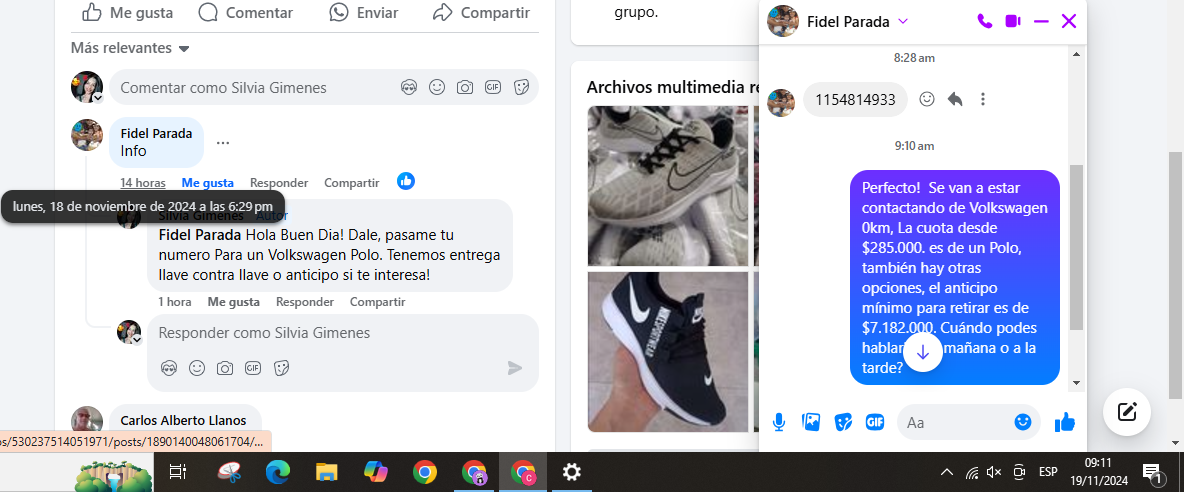Send a thumbs-up in the chat
The width and height of the screenshot is (1184, 492).
[1064, 422]
